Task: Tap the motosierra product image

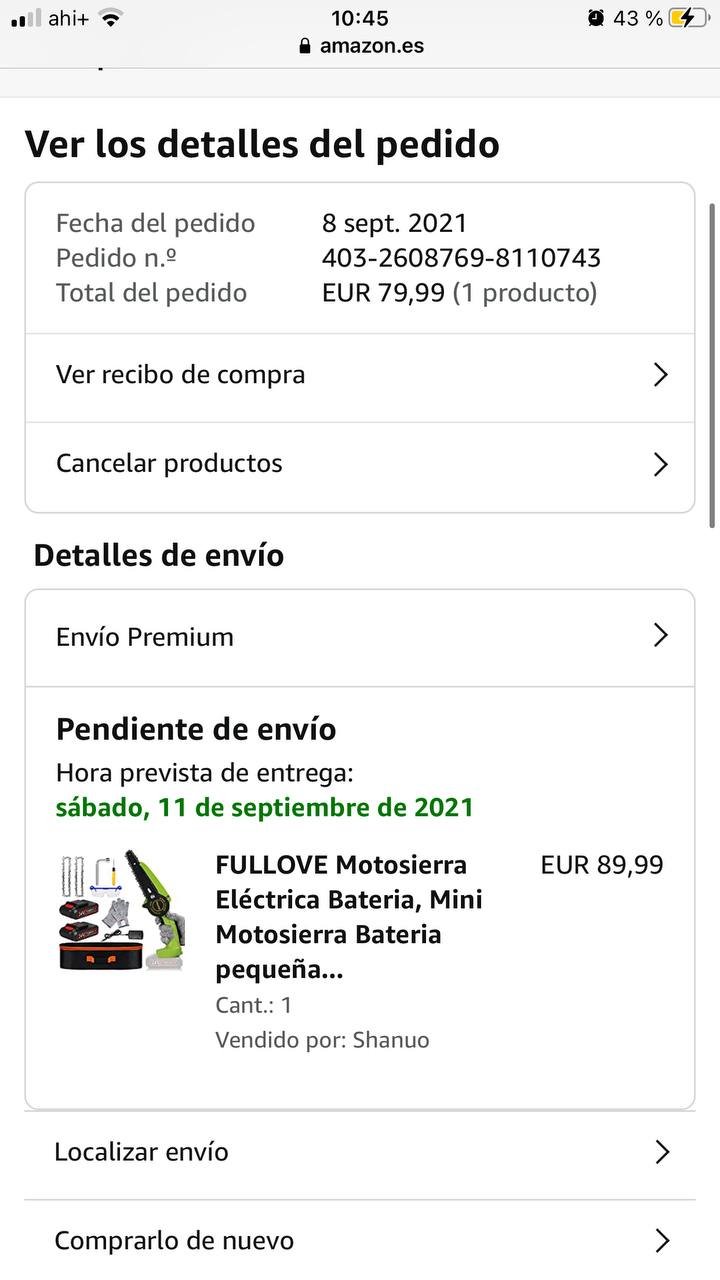Action: point(122,910)
